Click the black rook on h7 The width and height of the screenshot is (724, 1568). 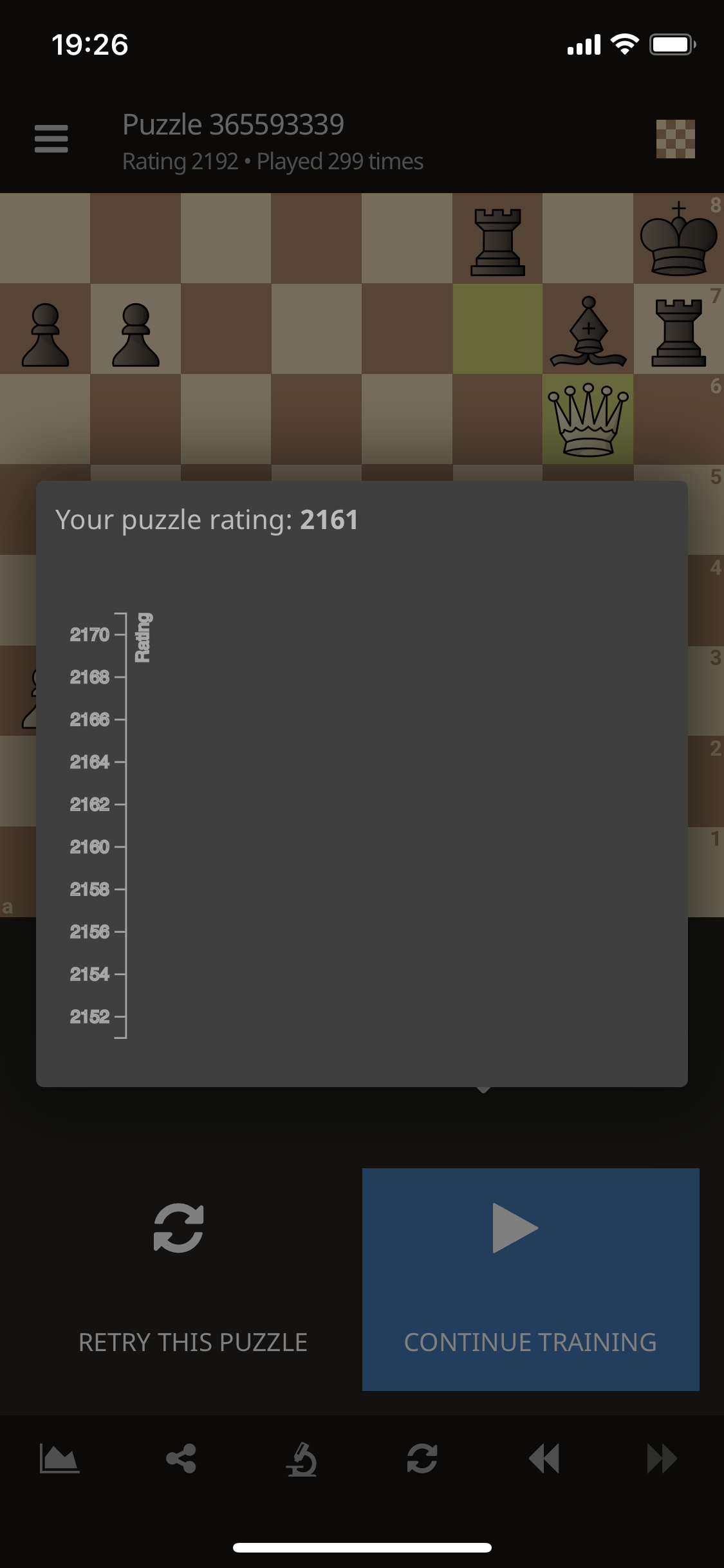pos(678,331)
